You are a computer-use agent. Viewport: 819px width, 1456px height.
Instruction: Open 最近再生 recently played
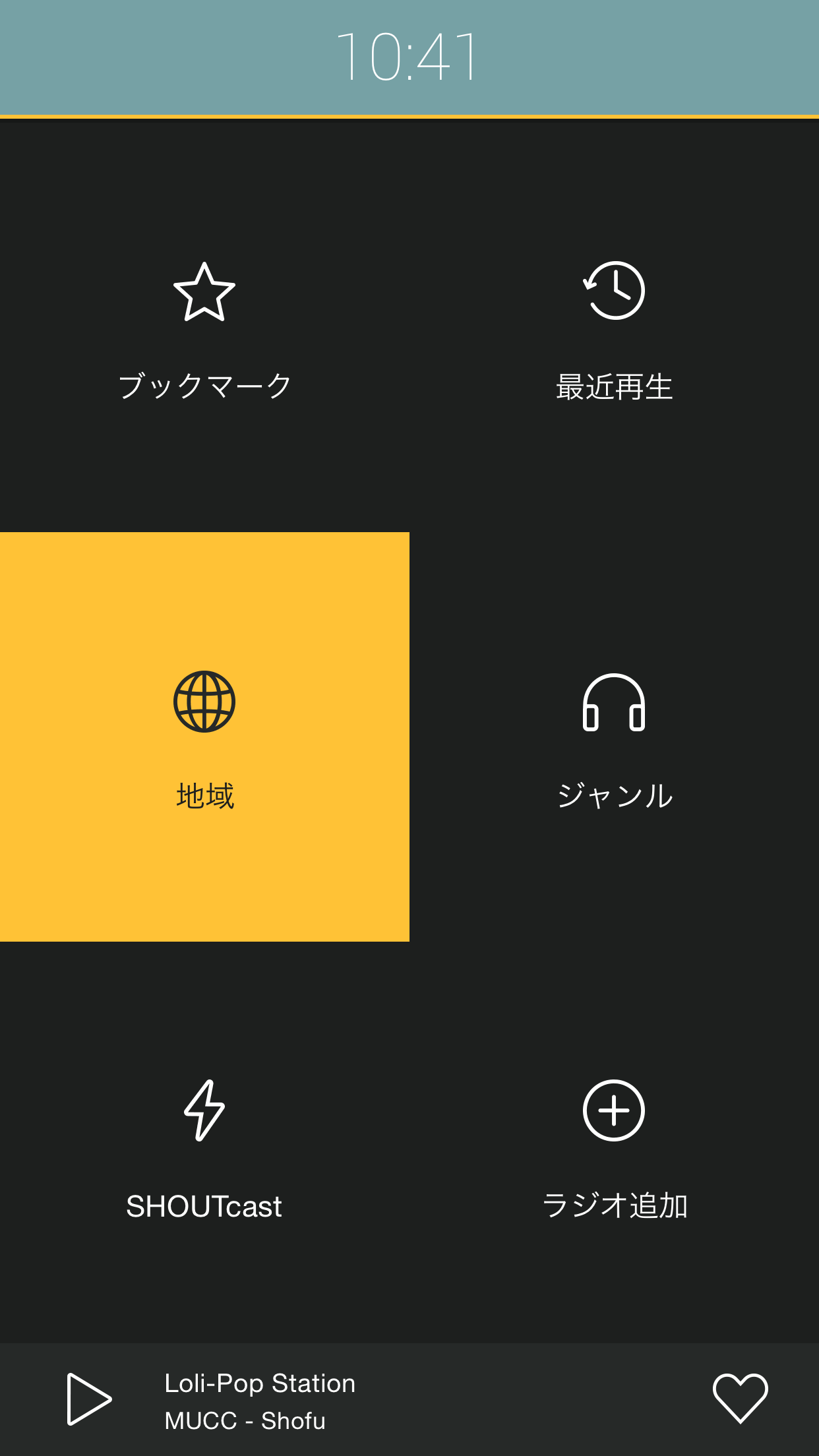[x=614, y=327]
